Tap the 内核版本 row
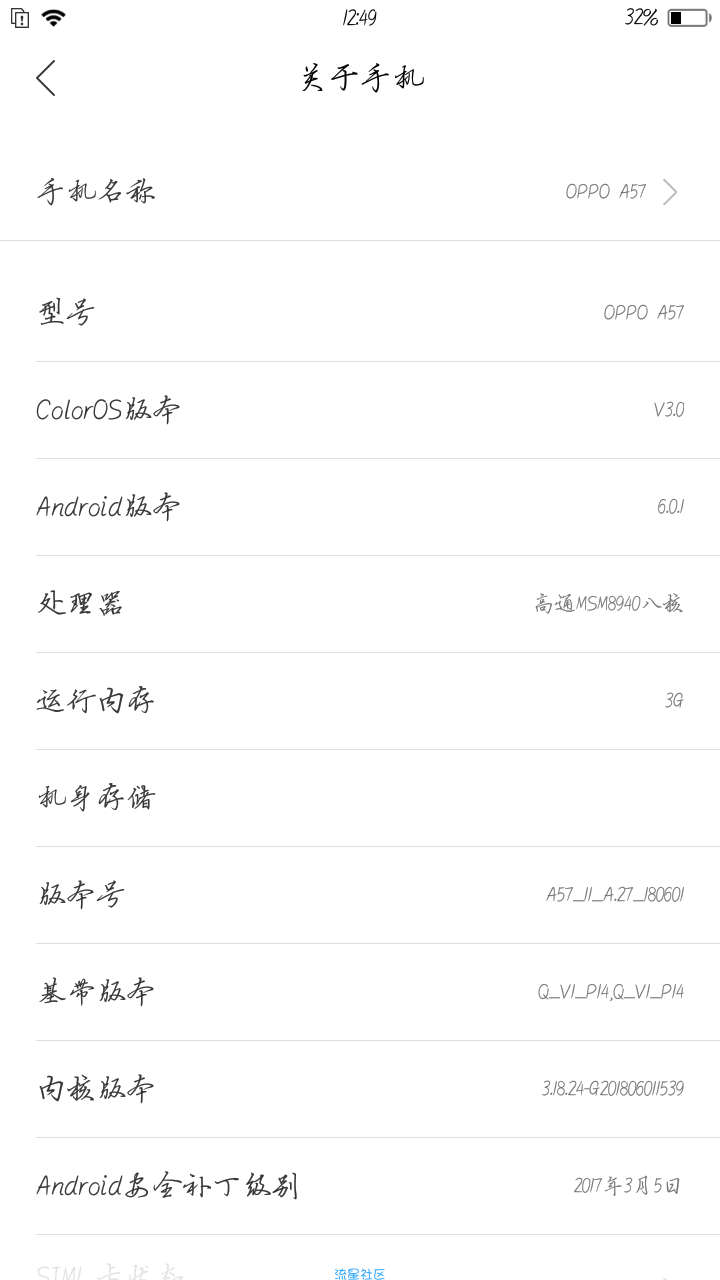The image size is (720, 1280). point(360,1089)
